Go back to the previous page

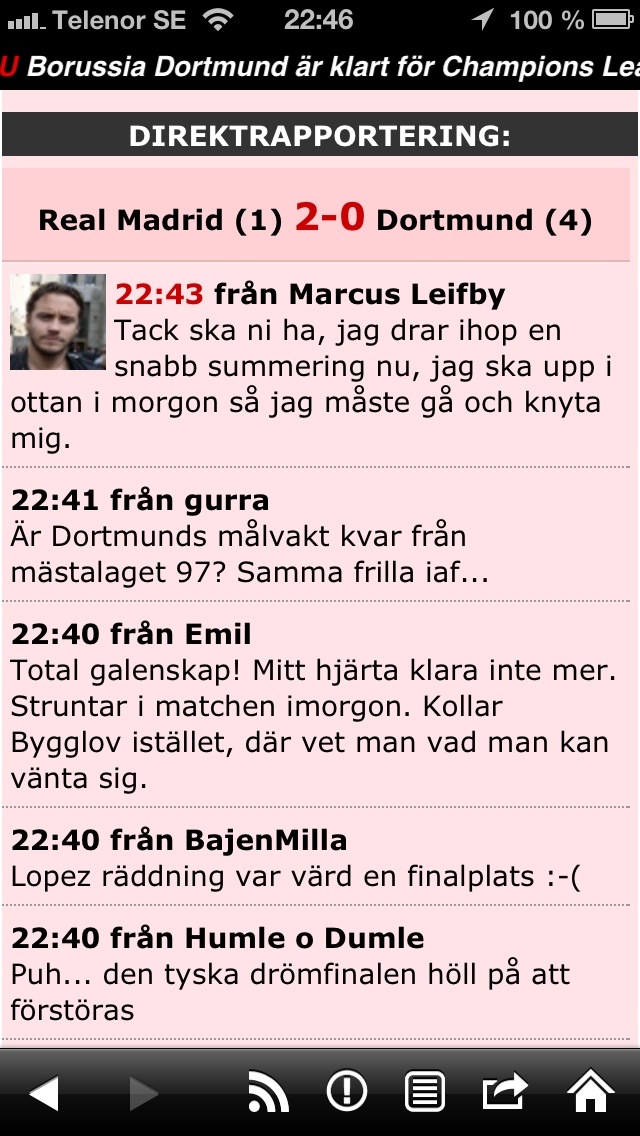pyautogui.click(x=44, y=1093)
